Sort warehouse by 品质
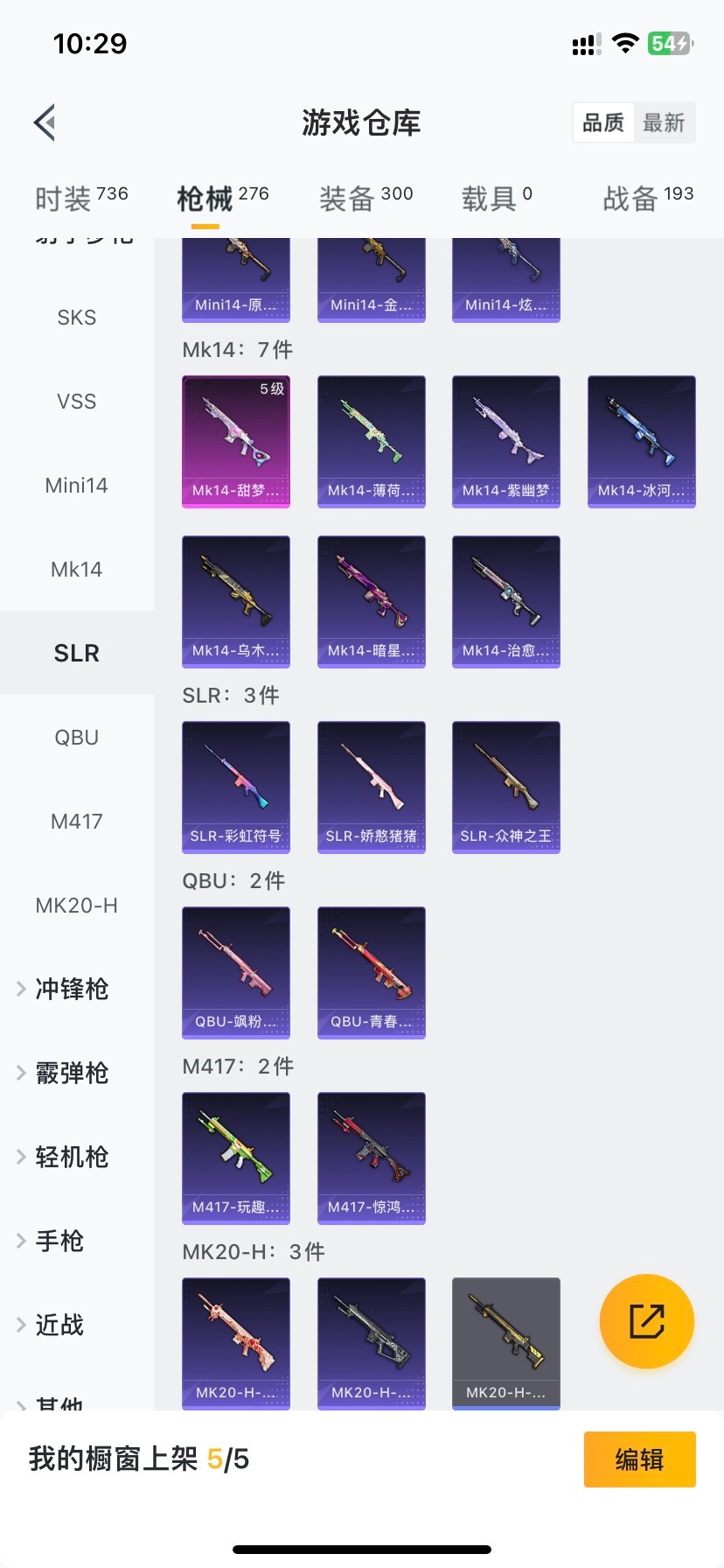The image size is (724, 1568). tap(603, 122)
